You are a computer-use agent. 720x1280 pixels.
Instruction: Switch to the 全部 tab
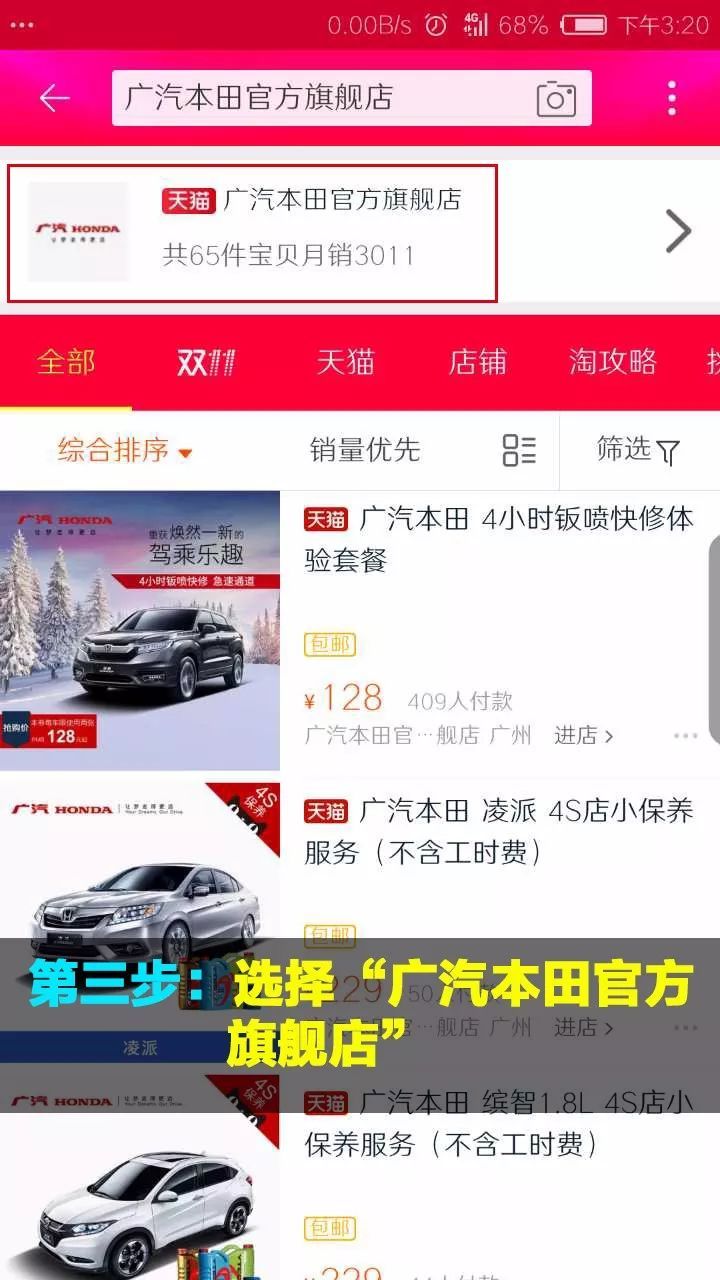(x=66, y=362)
